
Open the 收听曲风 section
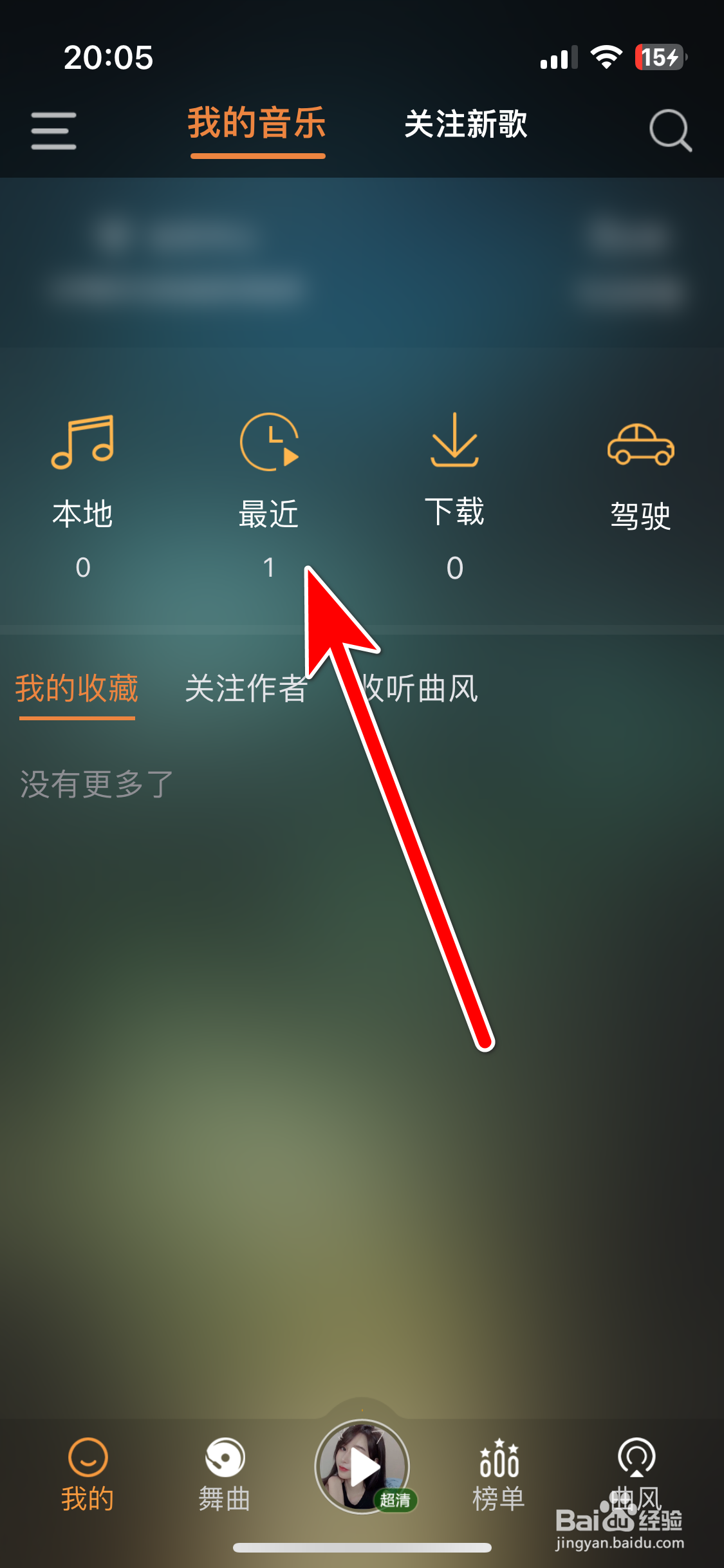(418, 690)
